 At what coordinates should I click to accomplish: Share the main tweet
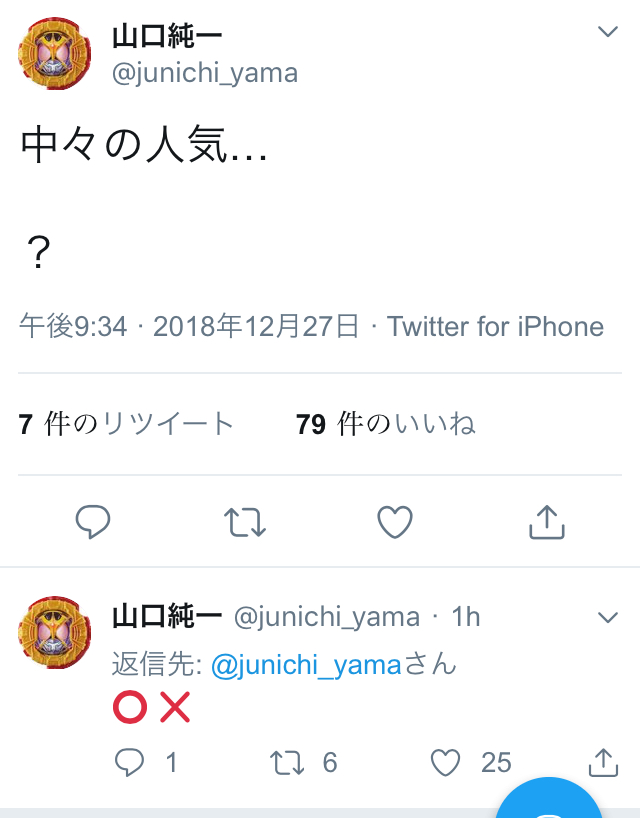(546, 521)
